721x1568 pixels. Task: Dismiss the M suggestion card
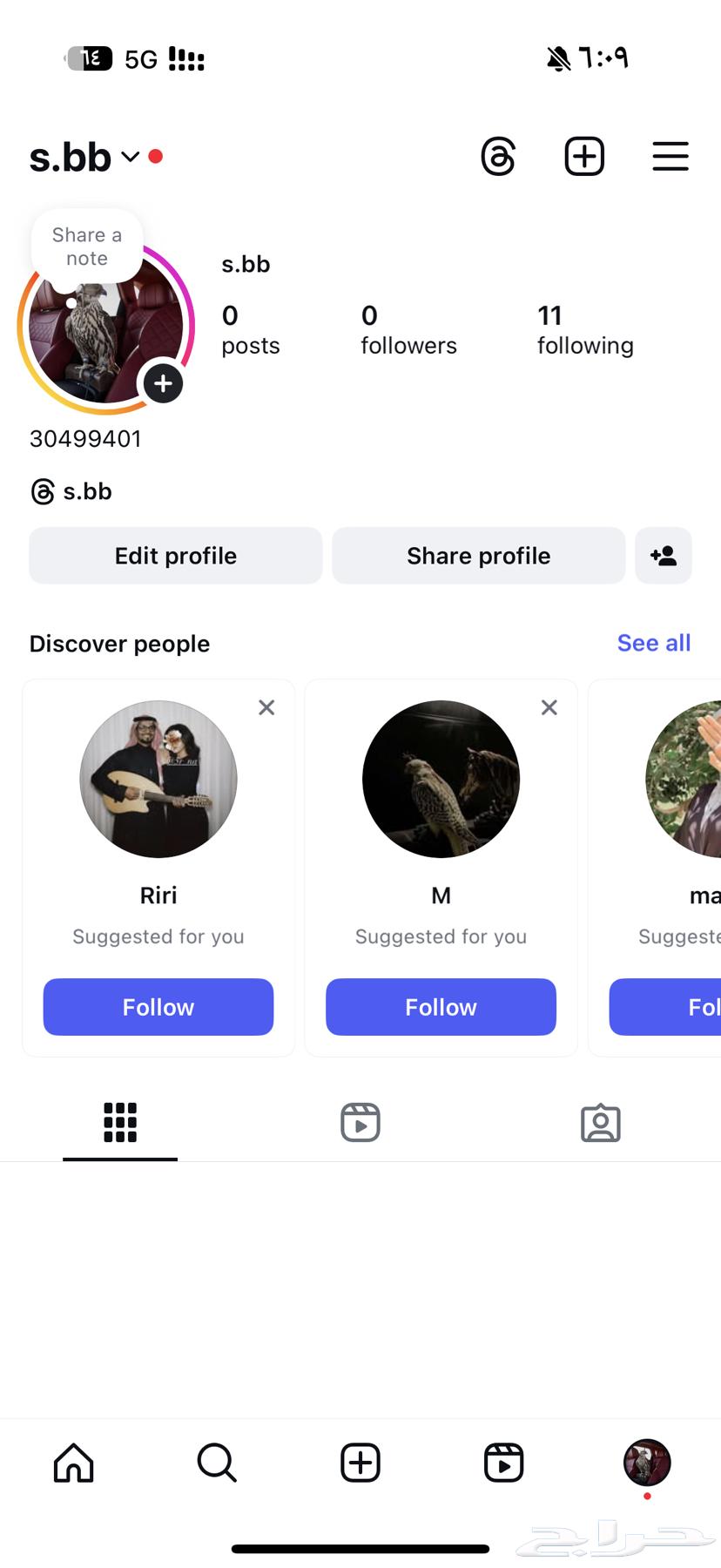pos(549,707)
